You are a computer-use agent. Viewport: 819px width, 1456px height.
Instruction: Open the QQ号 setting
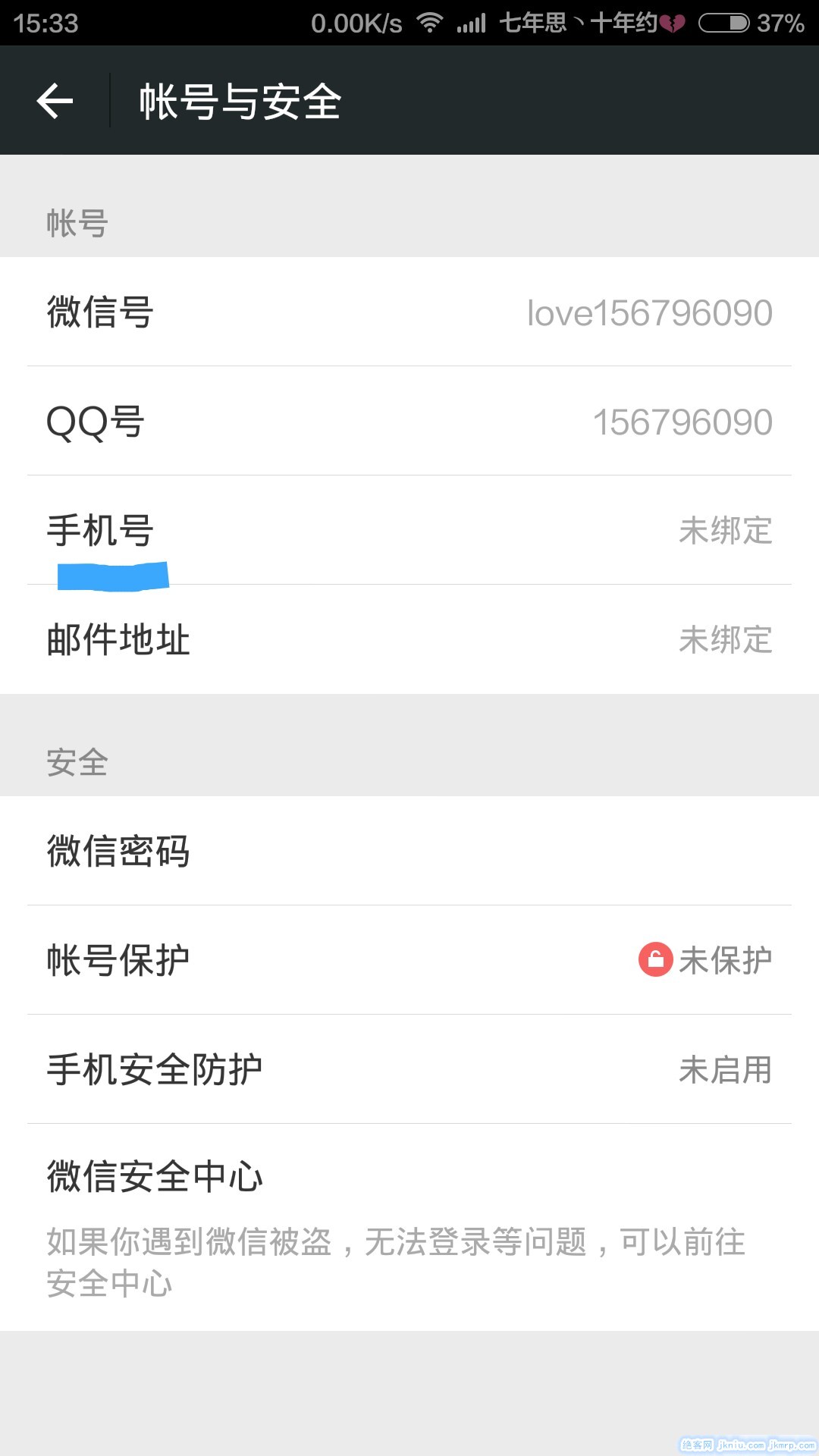[x=409, y=422]
